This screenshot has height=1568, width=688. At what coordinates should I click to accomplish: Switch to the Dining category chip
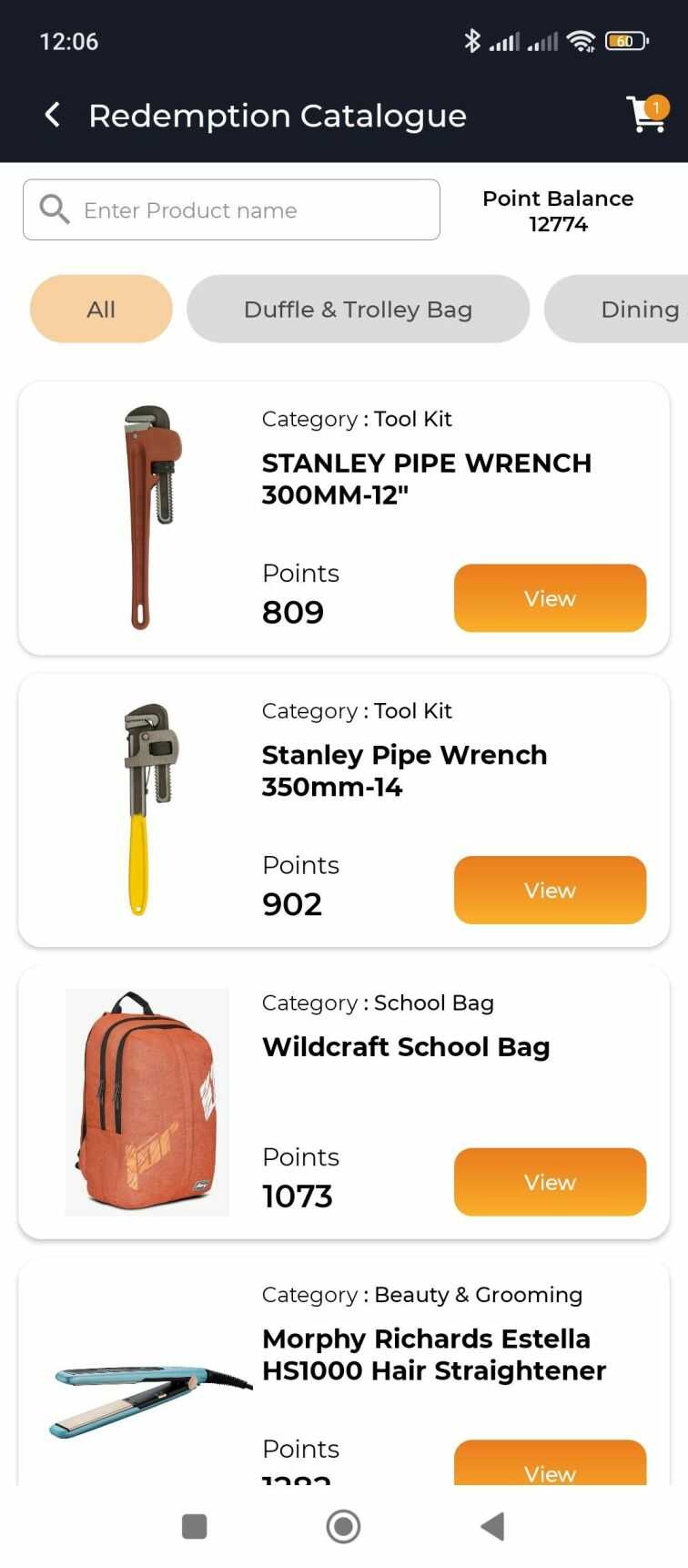[628, 310]
